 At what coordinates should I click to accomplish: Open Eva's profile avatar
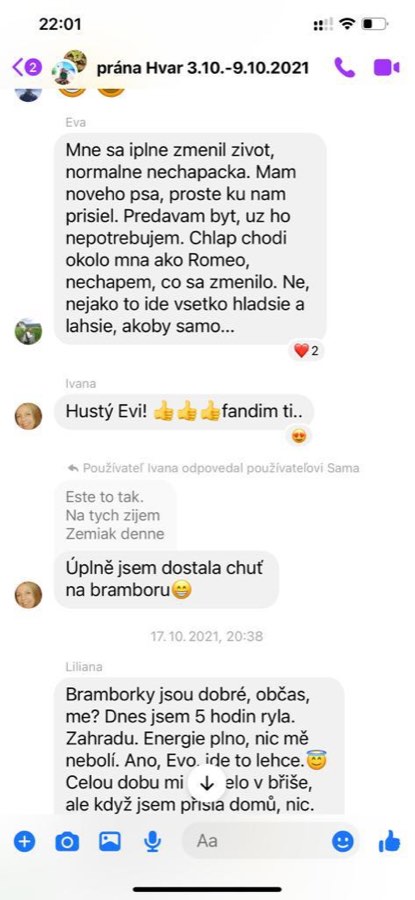tap(28, 331)
